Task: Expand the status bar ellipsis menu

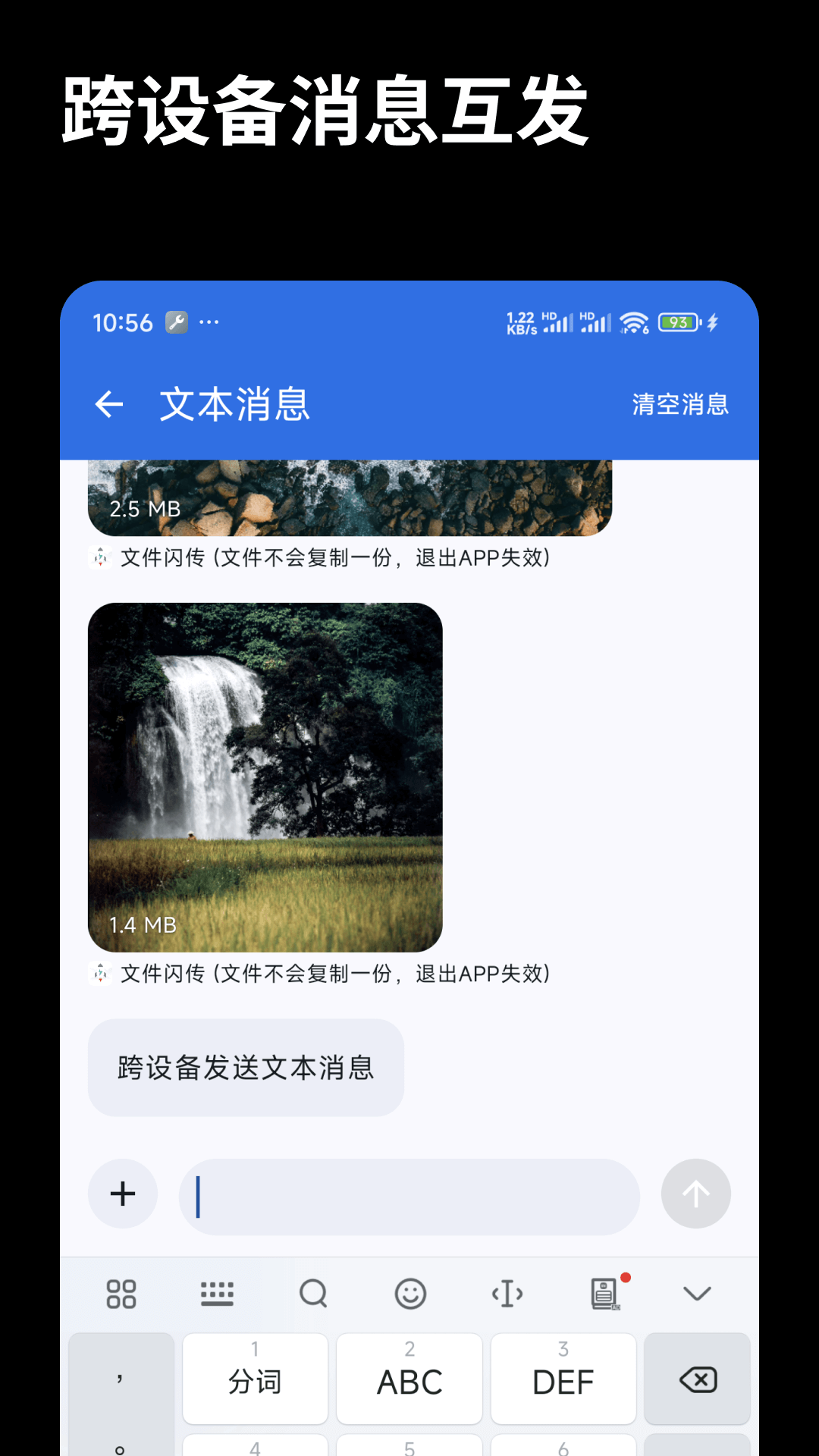Action: click(x=209, y=322)
